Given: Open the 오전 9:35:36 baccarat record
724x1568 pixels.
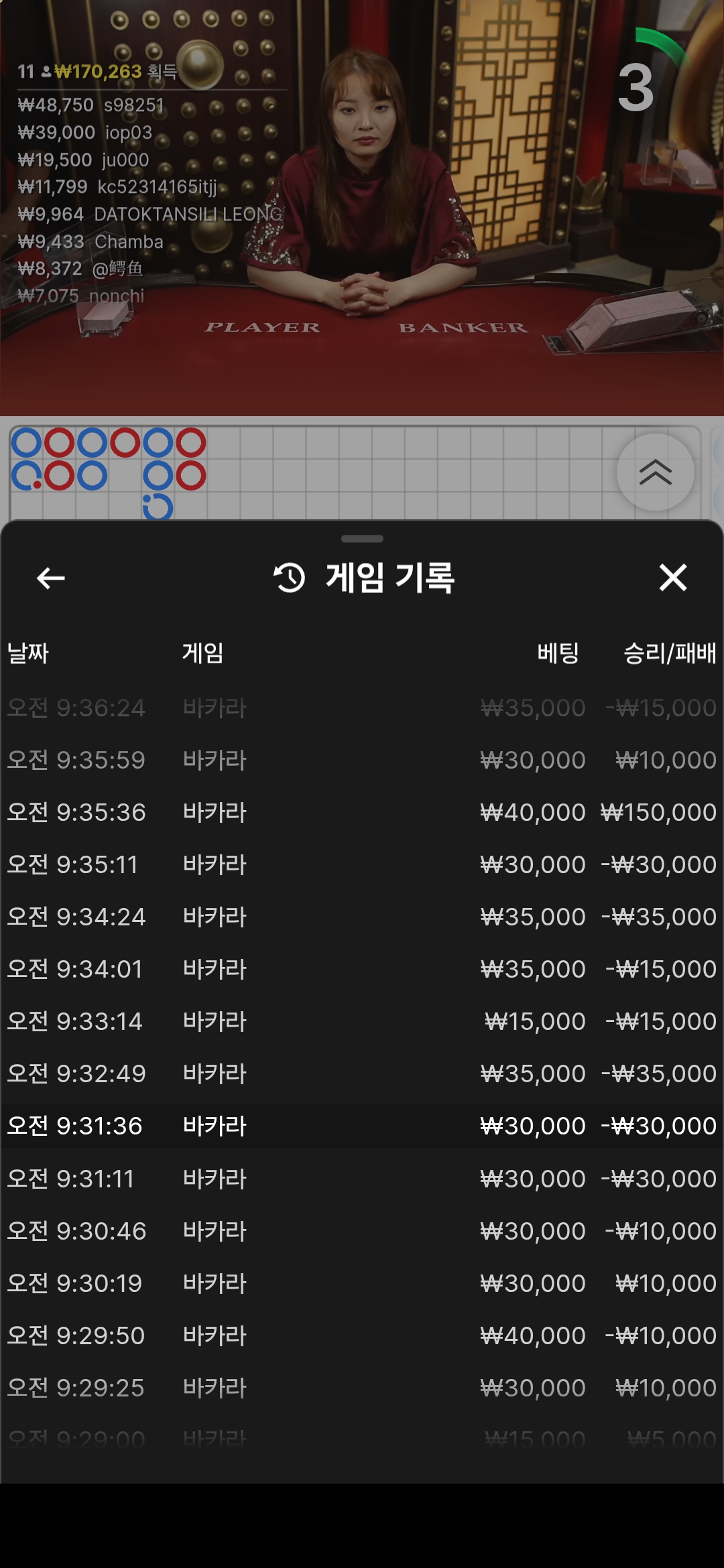Looking at the screenshot, I should click(362, 812).
